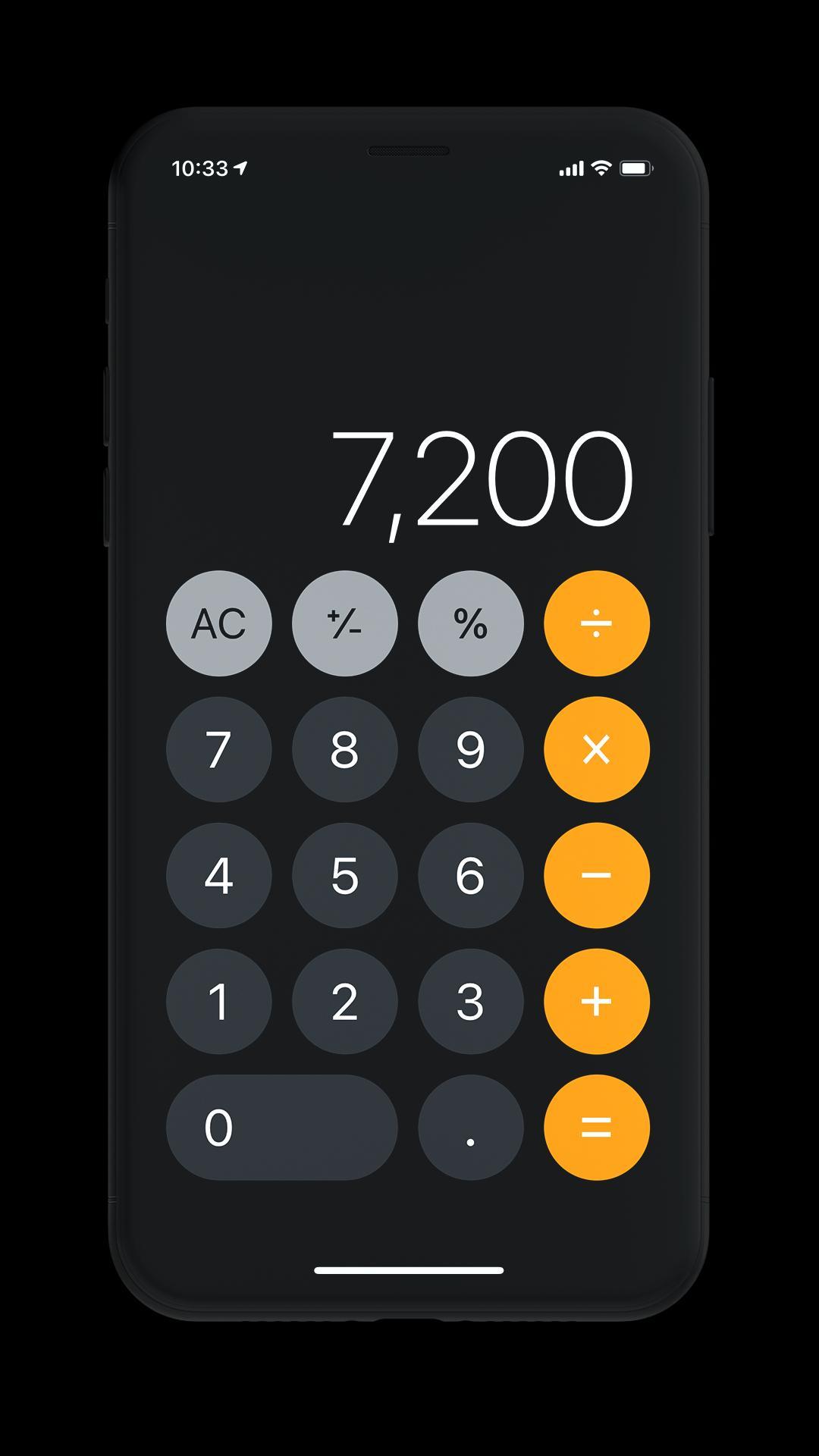
Task: Toggle the sign with the +/- key
Action: click(x=345, y=623)
